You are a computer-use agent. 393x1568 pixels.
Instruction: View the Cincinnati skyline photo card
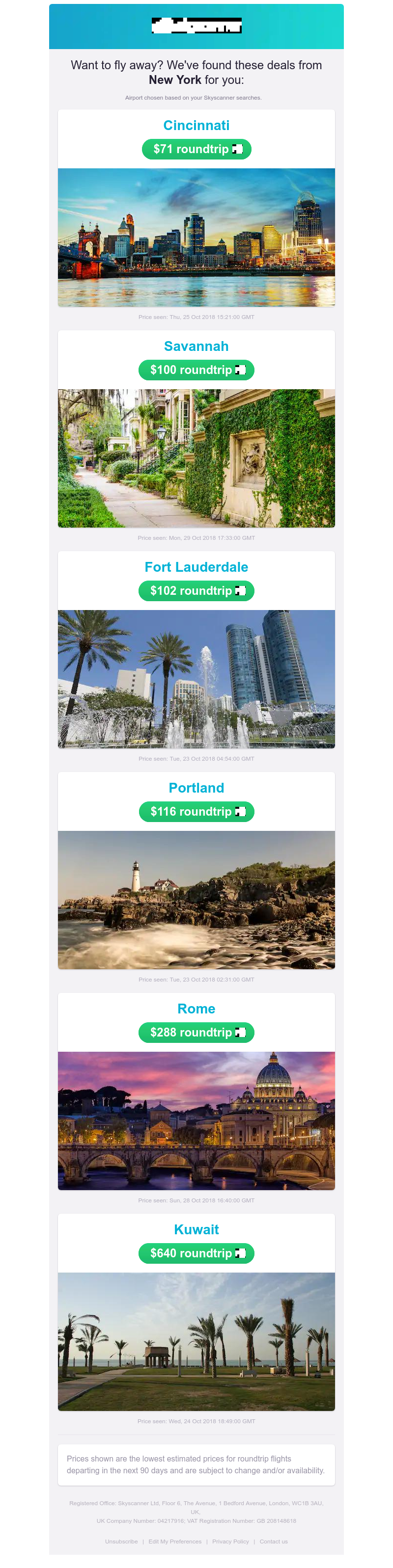coord(196,238)
